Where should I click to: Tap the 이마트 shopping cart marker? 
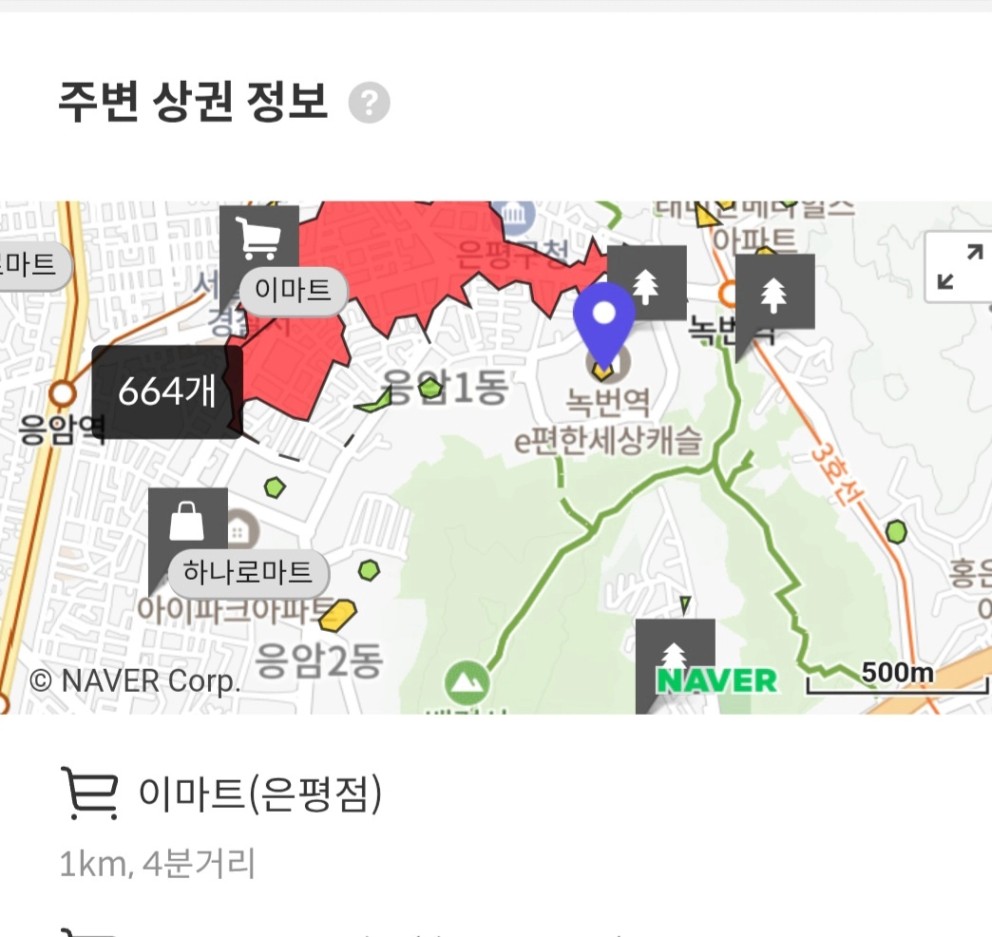[x=259, y=242]
